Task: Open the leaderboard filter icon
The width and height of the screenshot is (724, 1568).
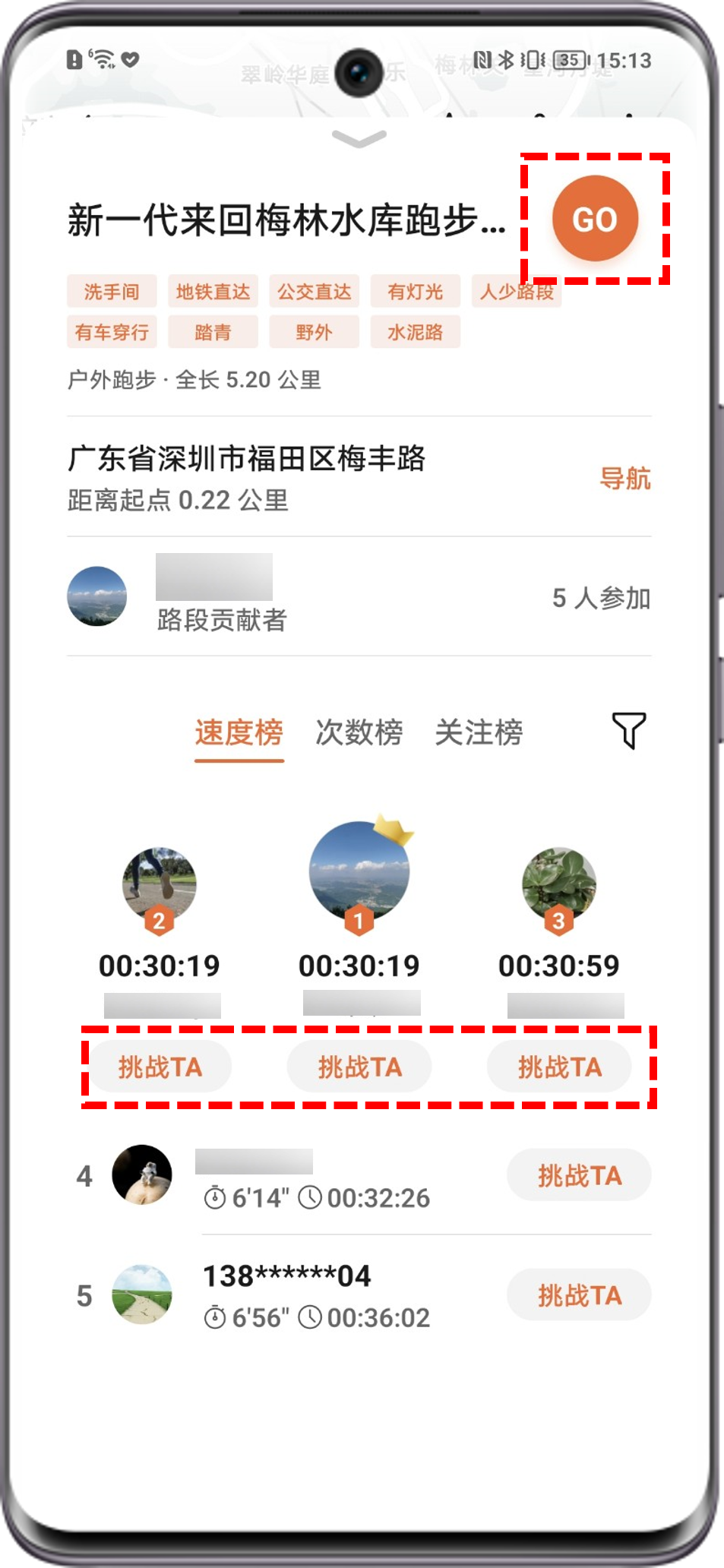Action: [628, 731]
